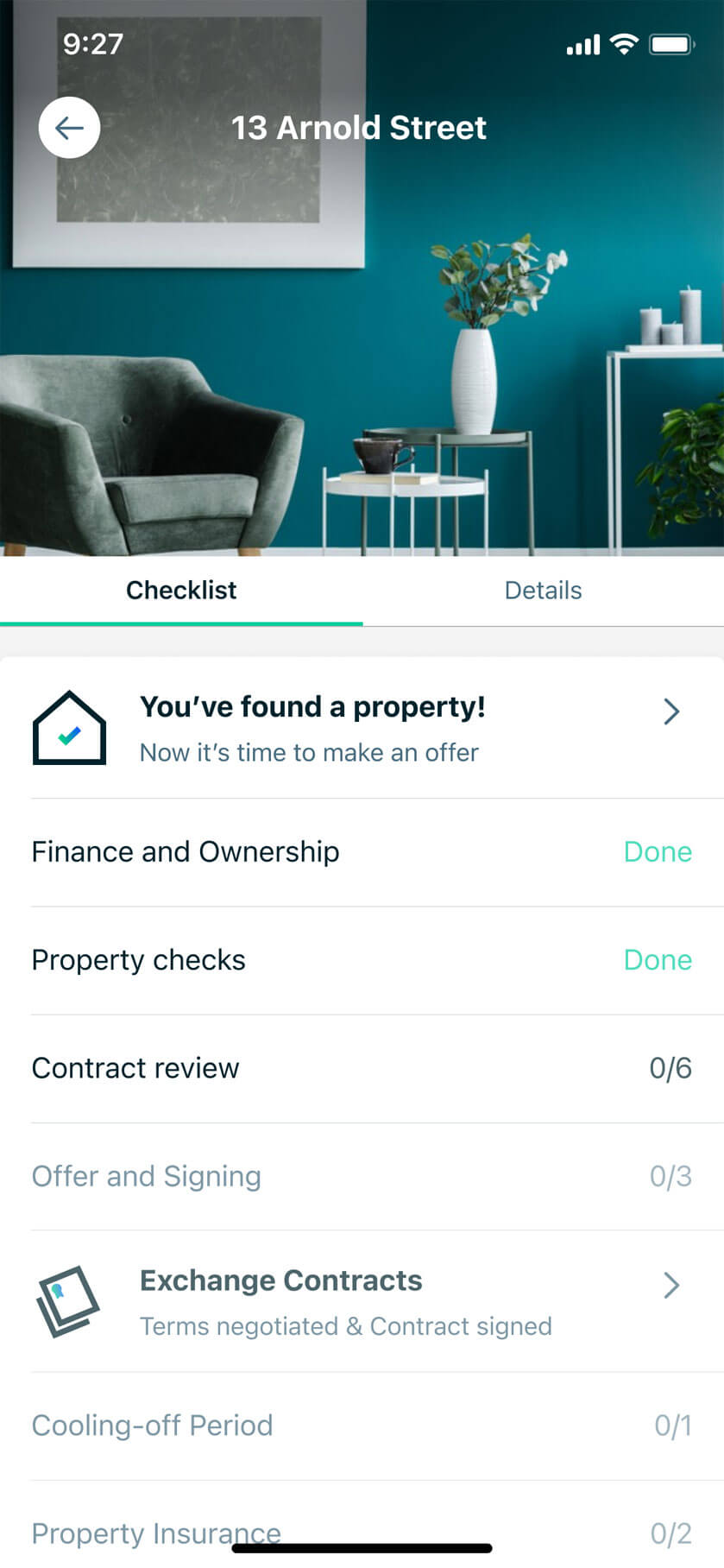Tap the Property checks row
Image resolution: width=724 pixels, height=1568 pixels.
tap(362, 960)
